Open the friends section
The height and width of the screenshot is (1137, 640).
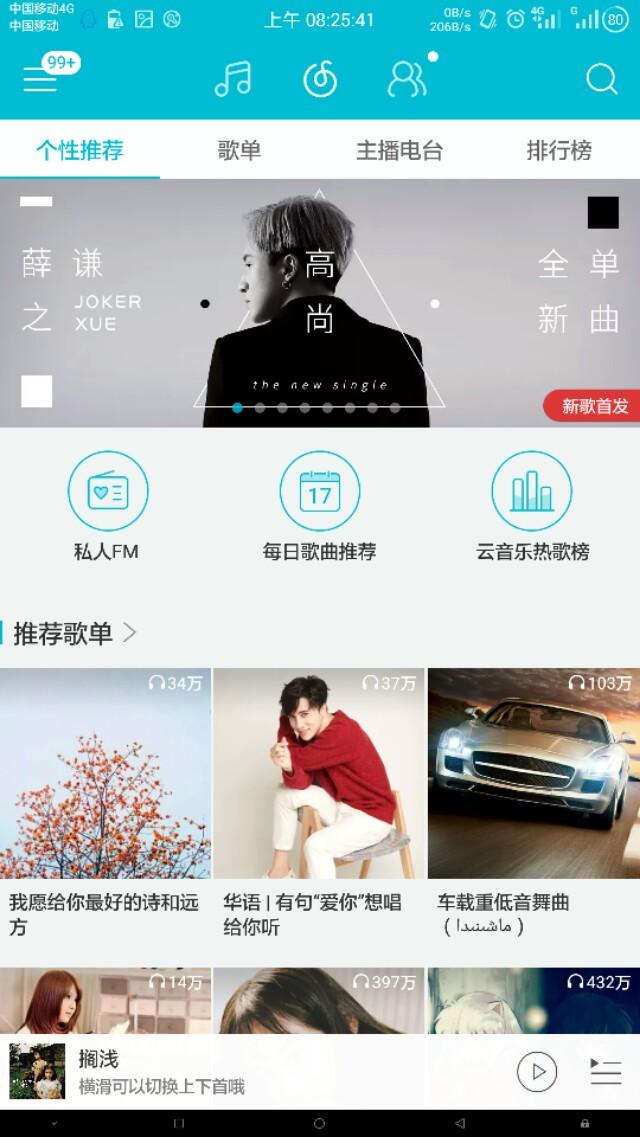(x=407, y=79)
